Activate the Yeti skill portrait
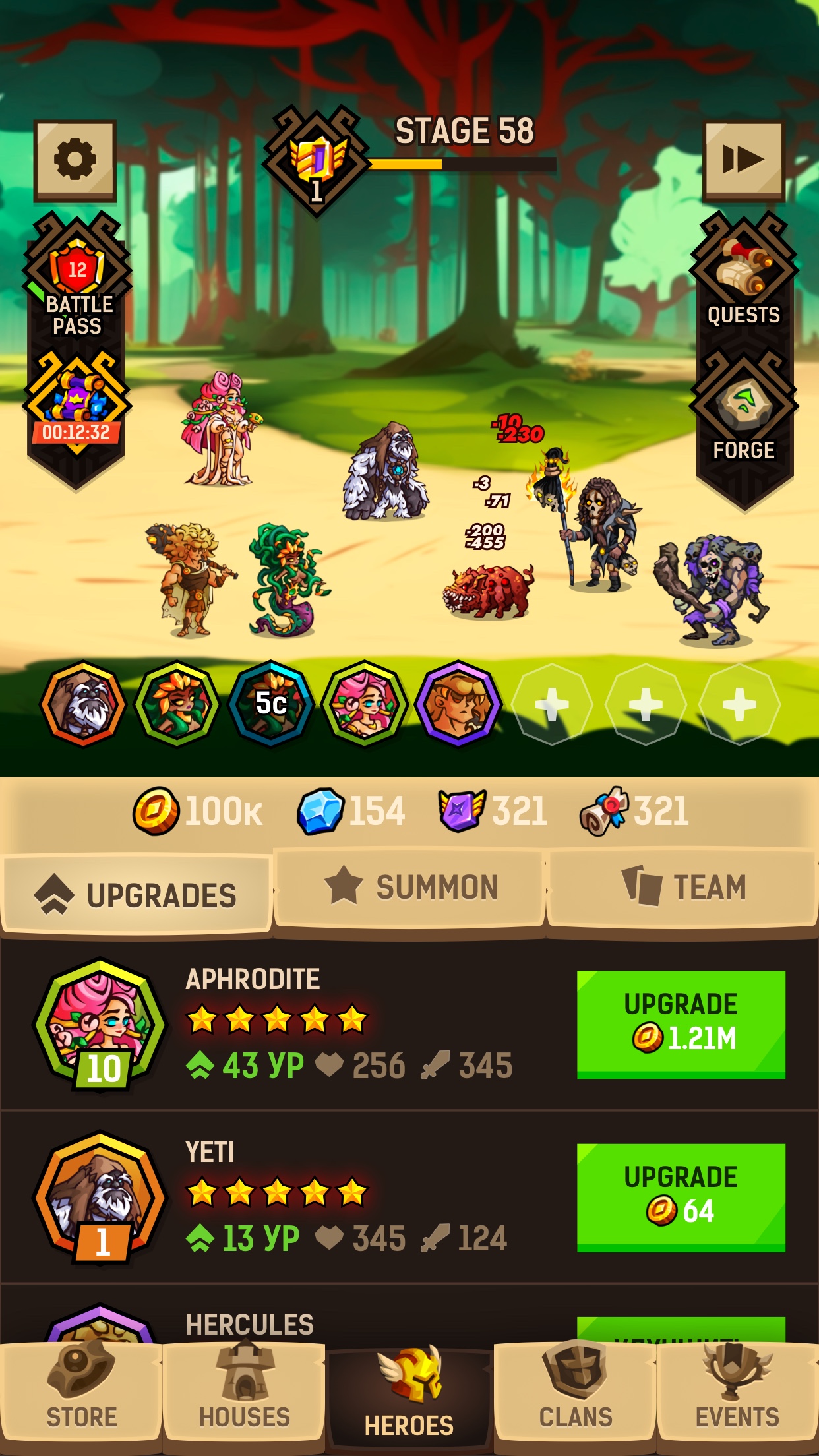This screenshot has width=819, height=1456. tap(83, 704)
